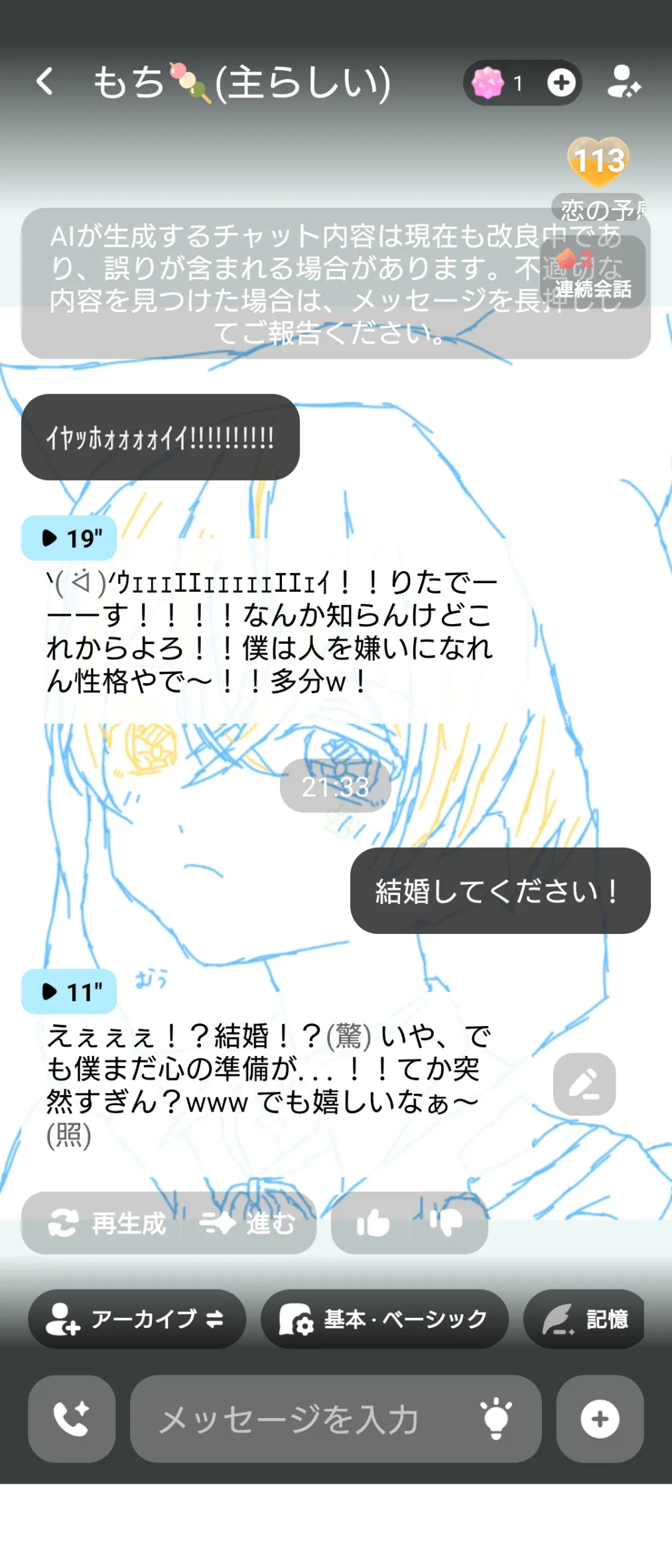Give the latest reply a thumbs down
Image resolution: width=672 pixels, height=1568 pixels.
pyautogui.click(x=446, y=1222)
